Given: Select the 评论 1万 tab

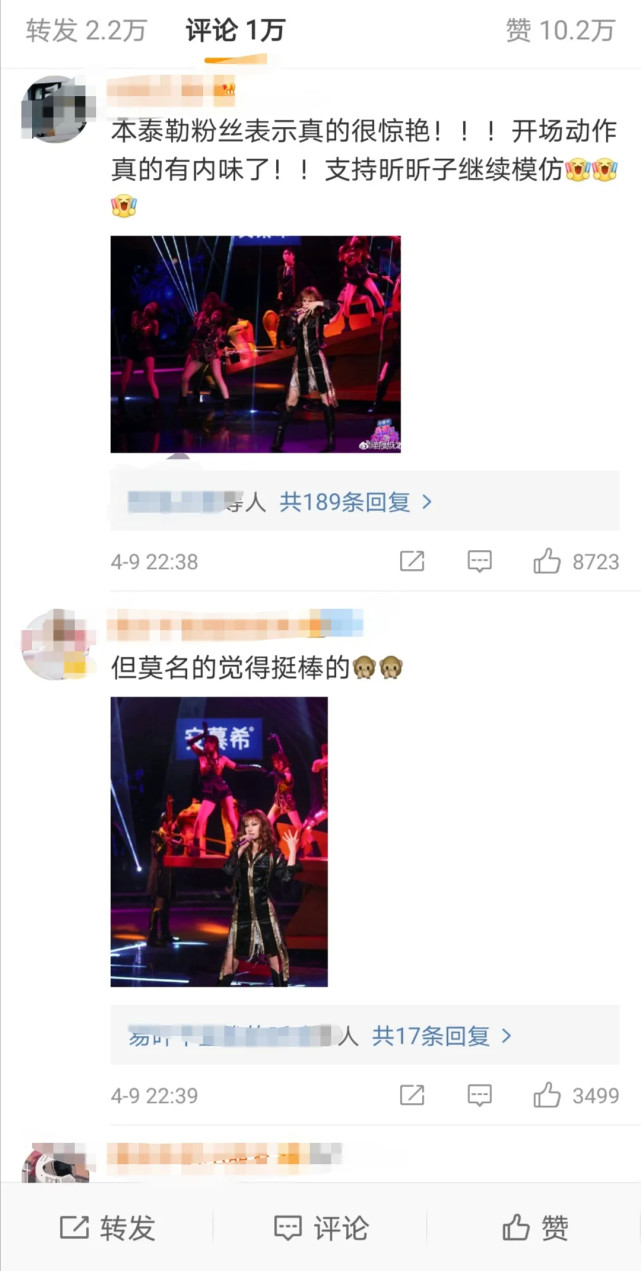Looking at the screenshot, I should pyautogui.click(x=236, y=31).
